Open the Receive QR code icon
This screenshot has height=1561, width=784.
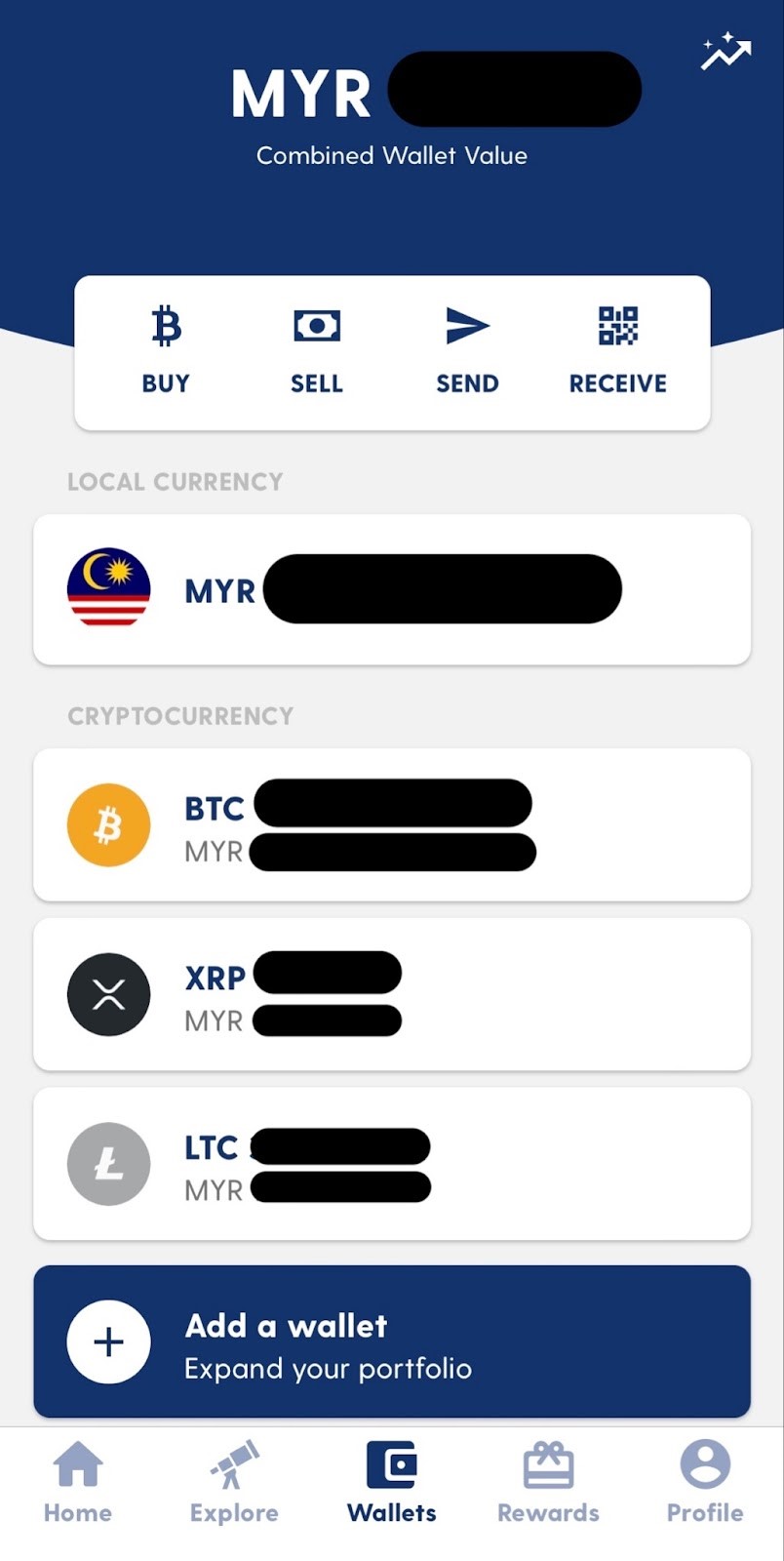pyautogui.click(x=618, y=326)
